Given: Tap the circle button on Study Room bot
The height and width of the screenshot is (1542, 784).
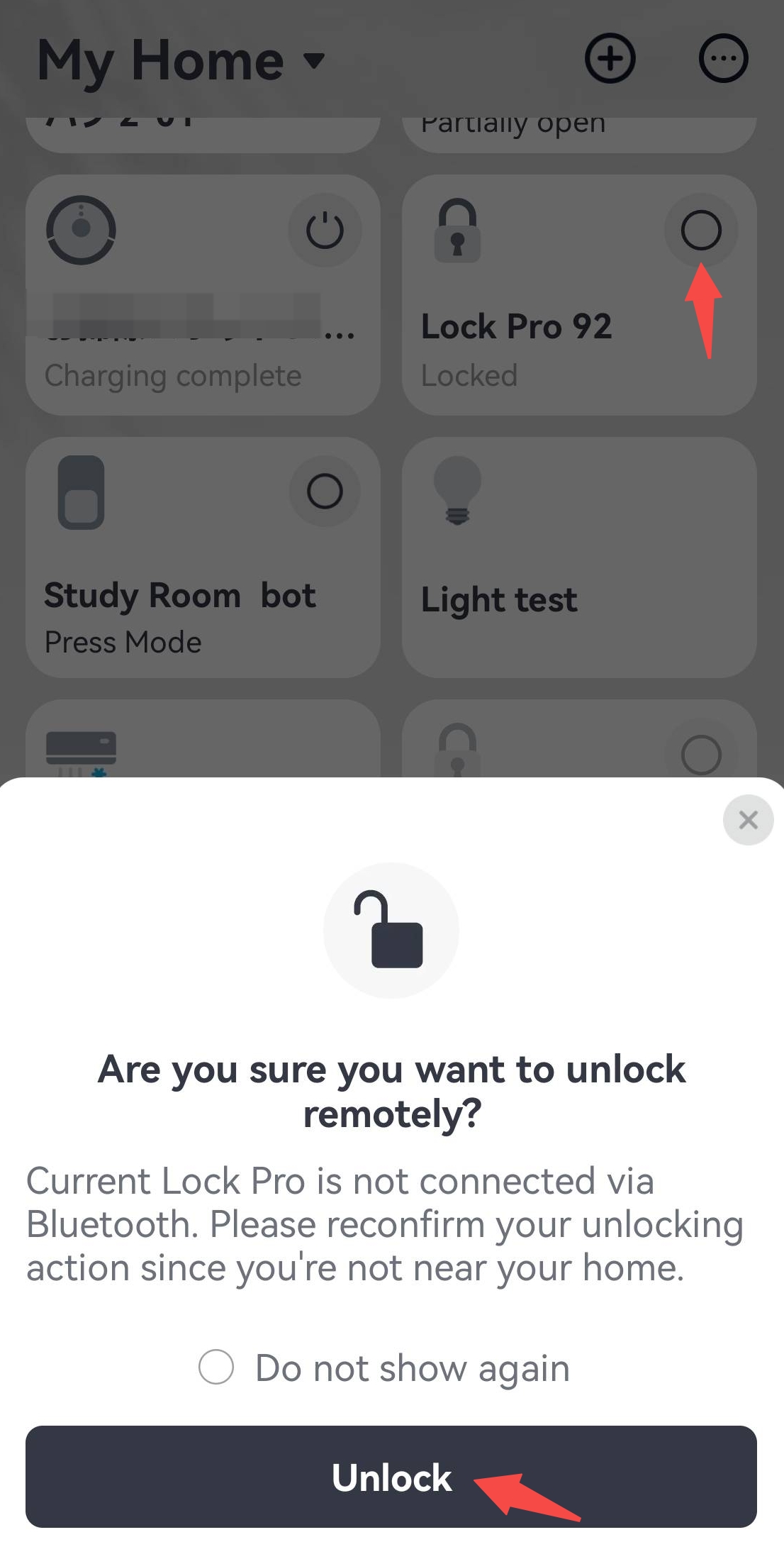Looking at the screenshot, I should tap(325, 491).
